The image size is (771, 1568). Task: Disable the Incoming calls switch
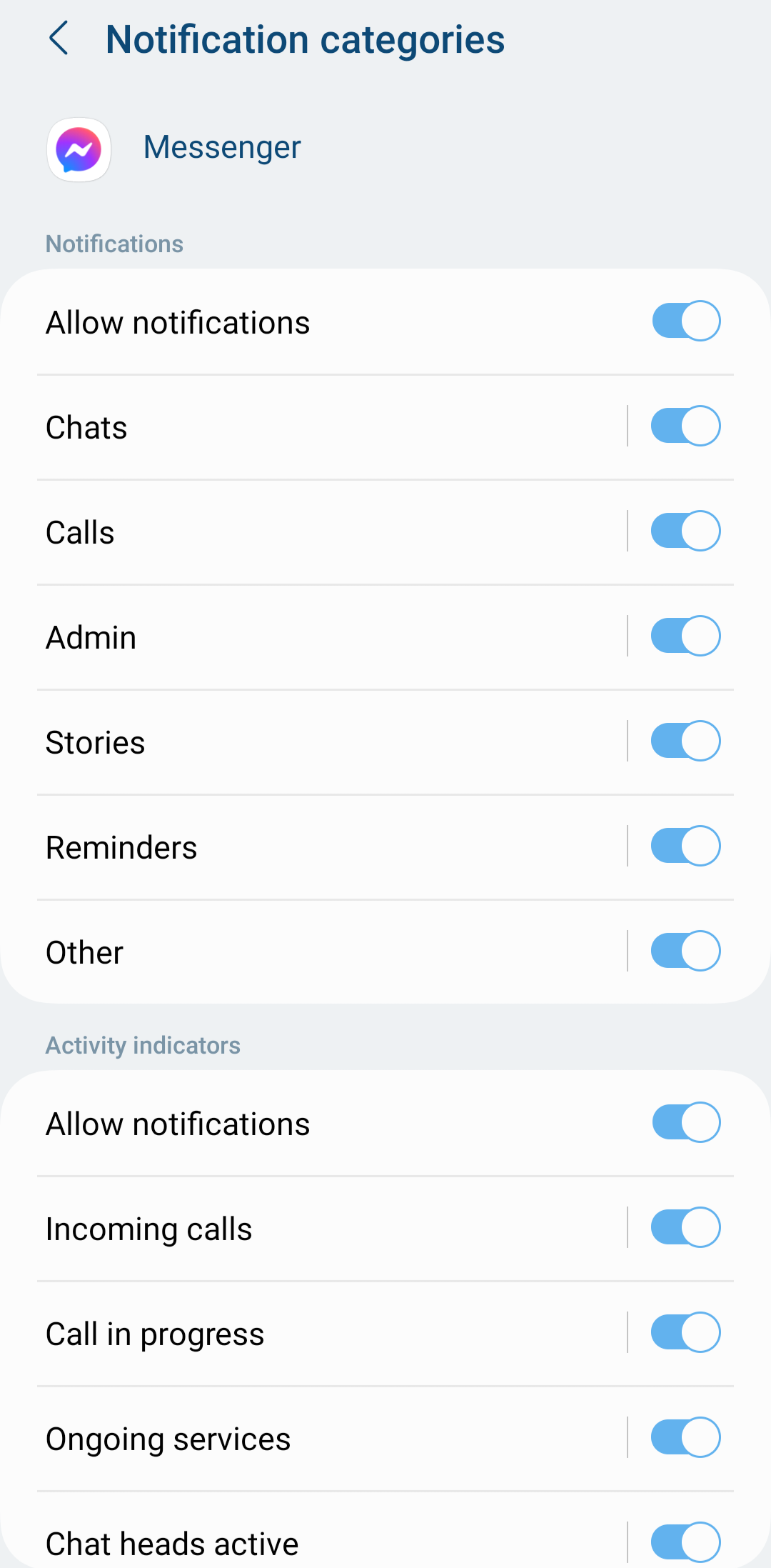pos(685,1228)
